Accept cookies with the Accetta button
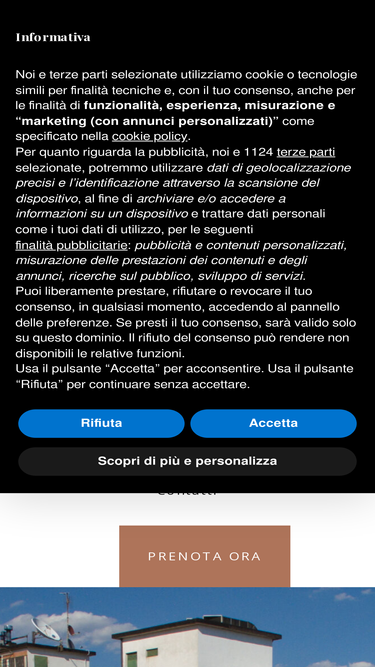 [x=273, y=423]
